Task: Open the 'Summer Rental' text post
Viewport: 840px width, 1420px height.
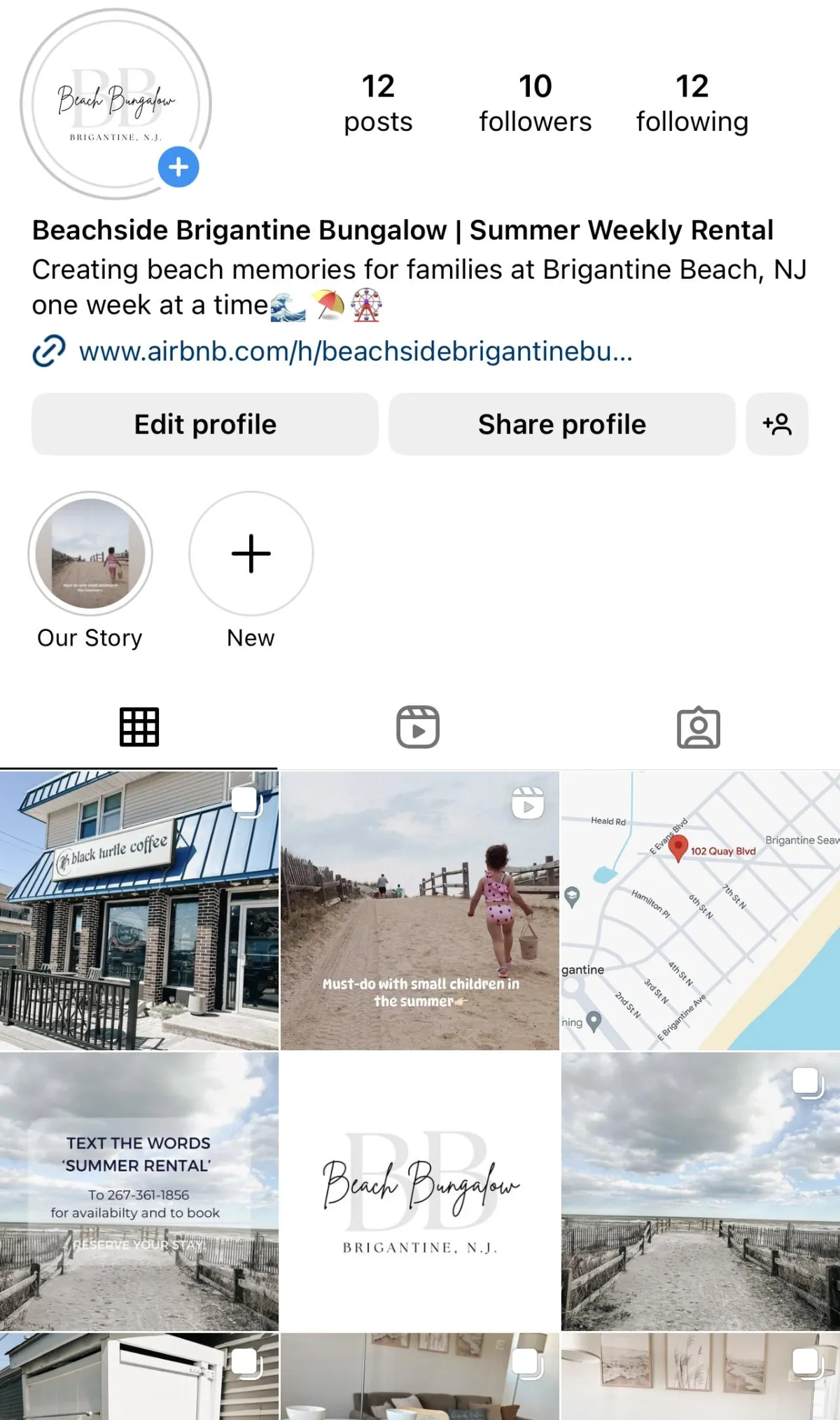Action: click(139, 1192)
